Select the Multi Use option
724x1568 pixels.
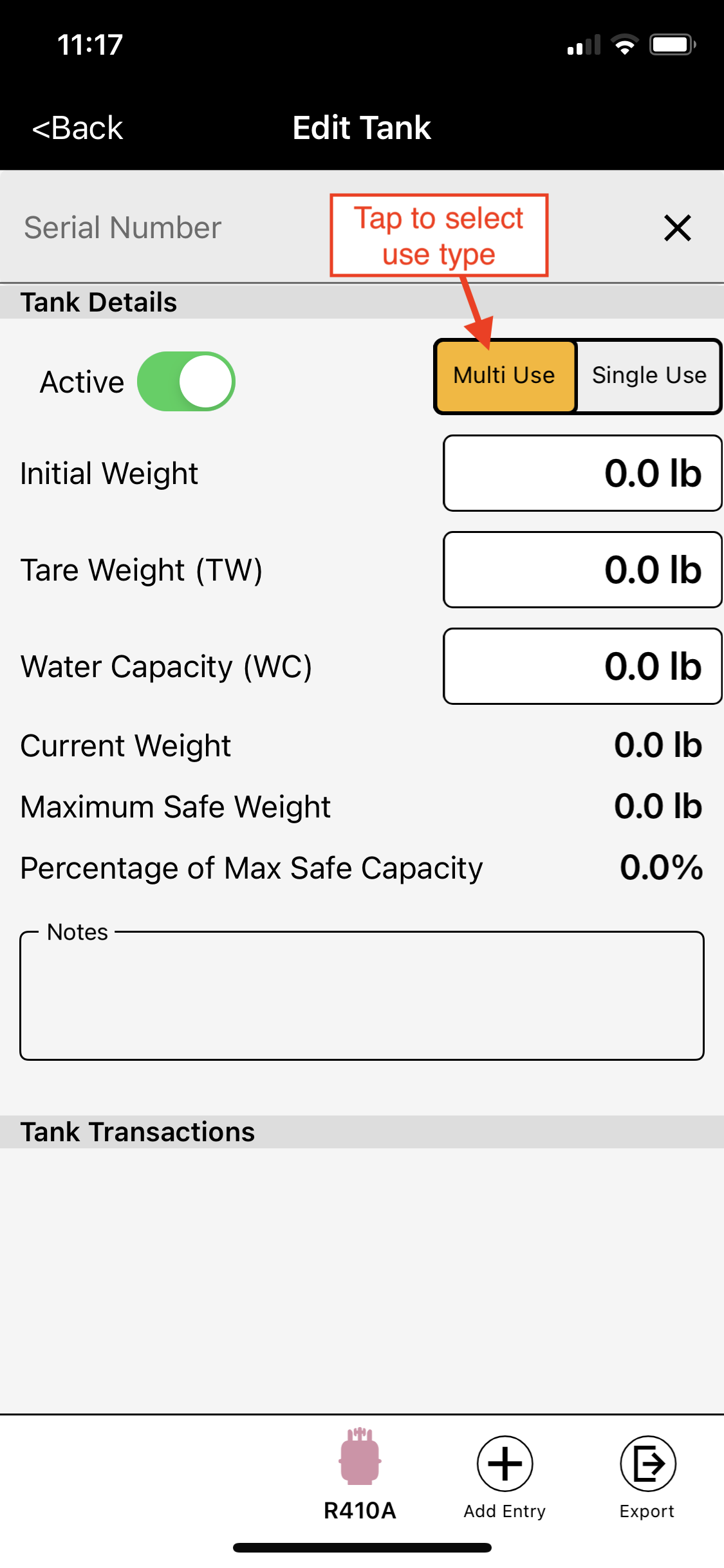pos(505,376)
